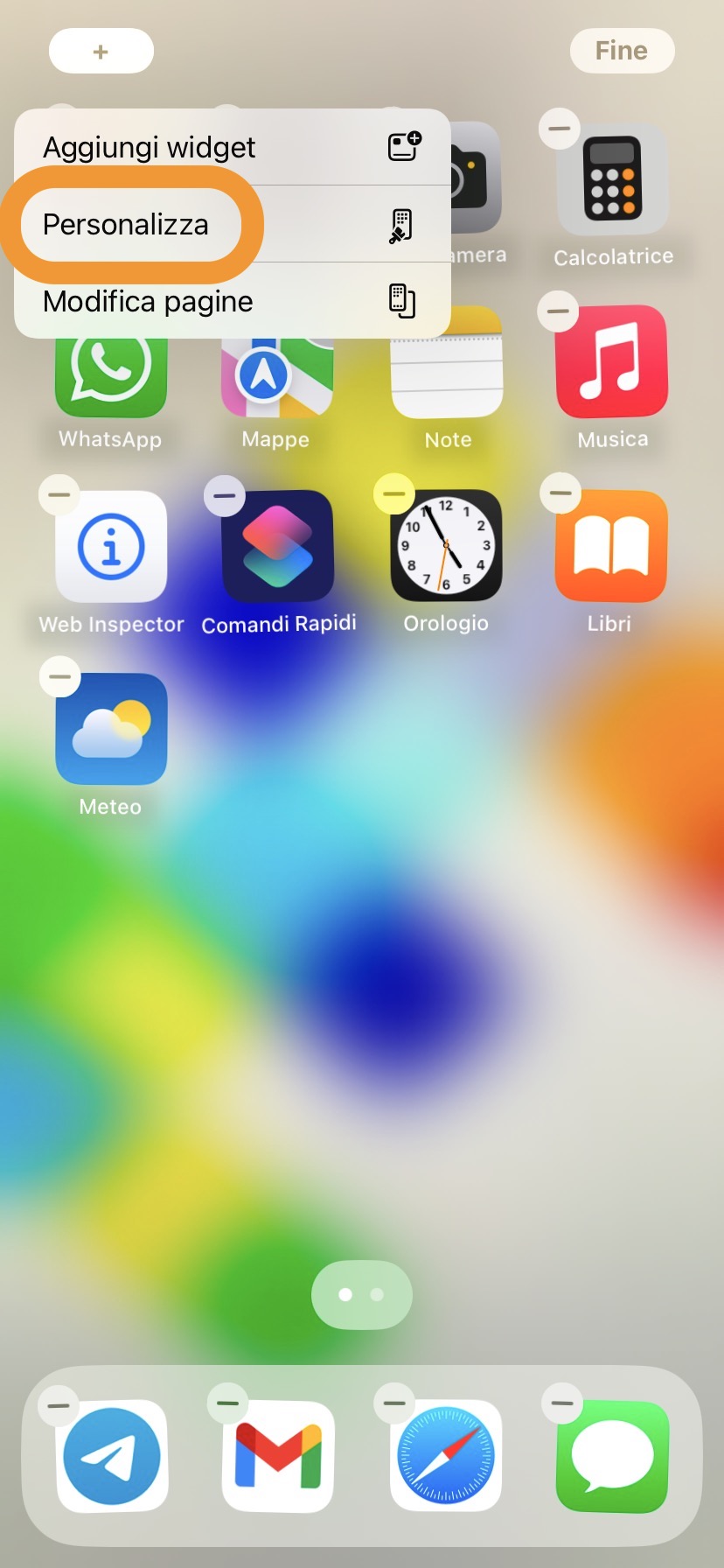Tap the plus button at top
The image size is (724, 1568).
coord(101,52)
